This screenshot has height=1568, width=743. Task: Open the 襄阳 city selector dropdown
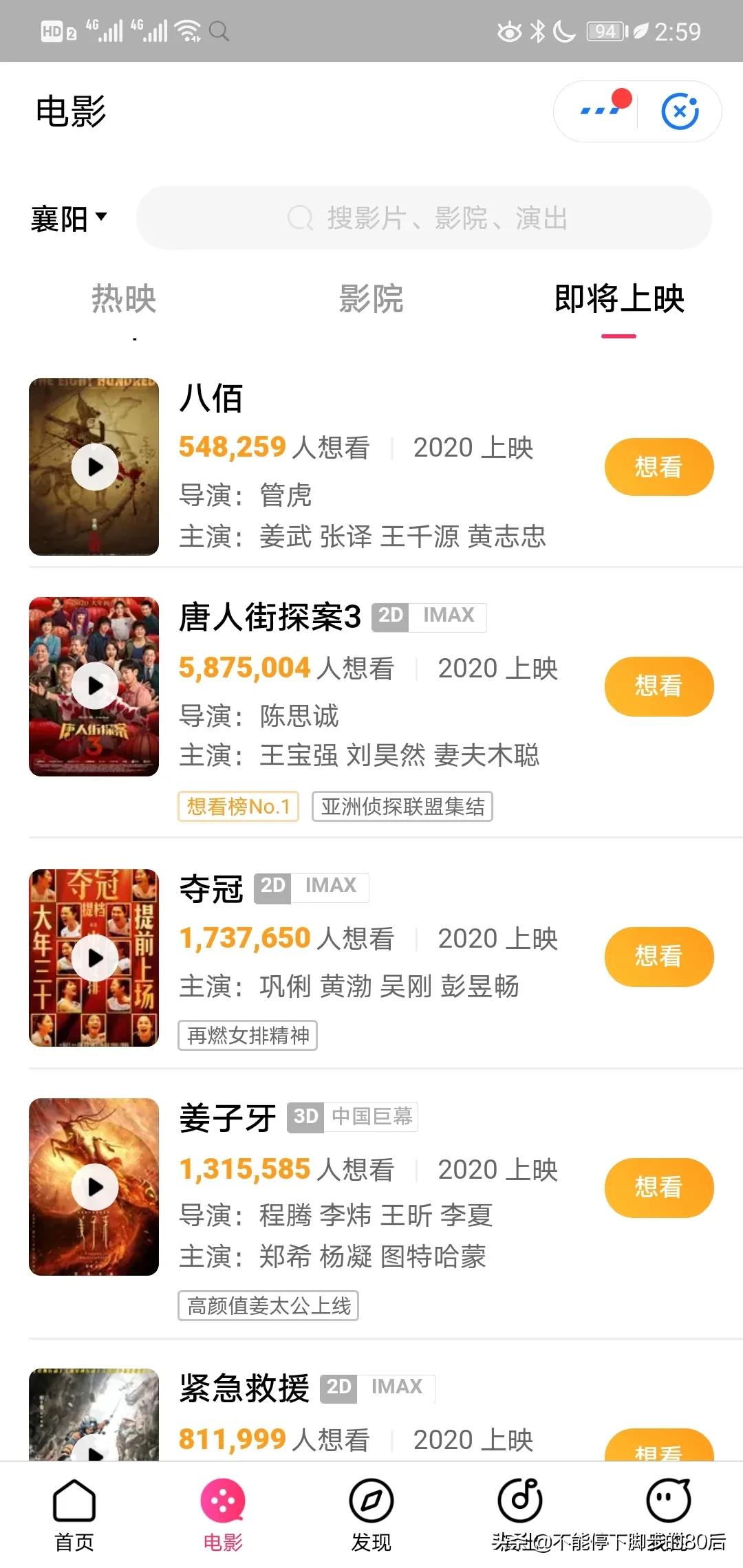pos(69,219)
